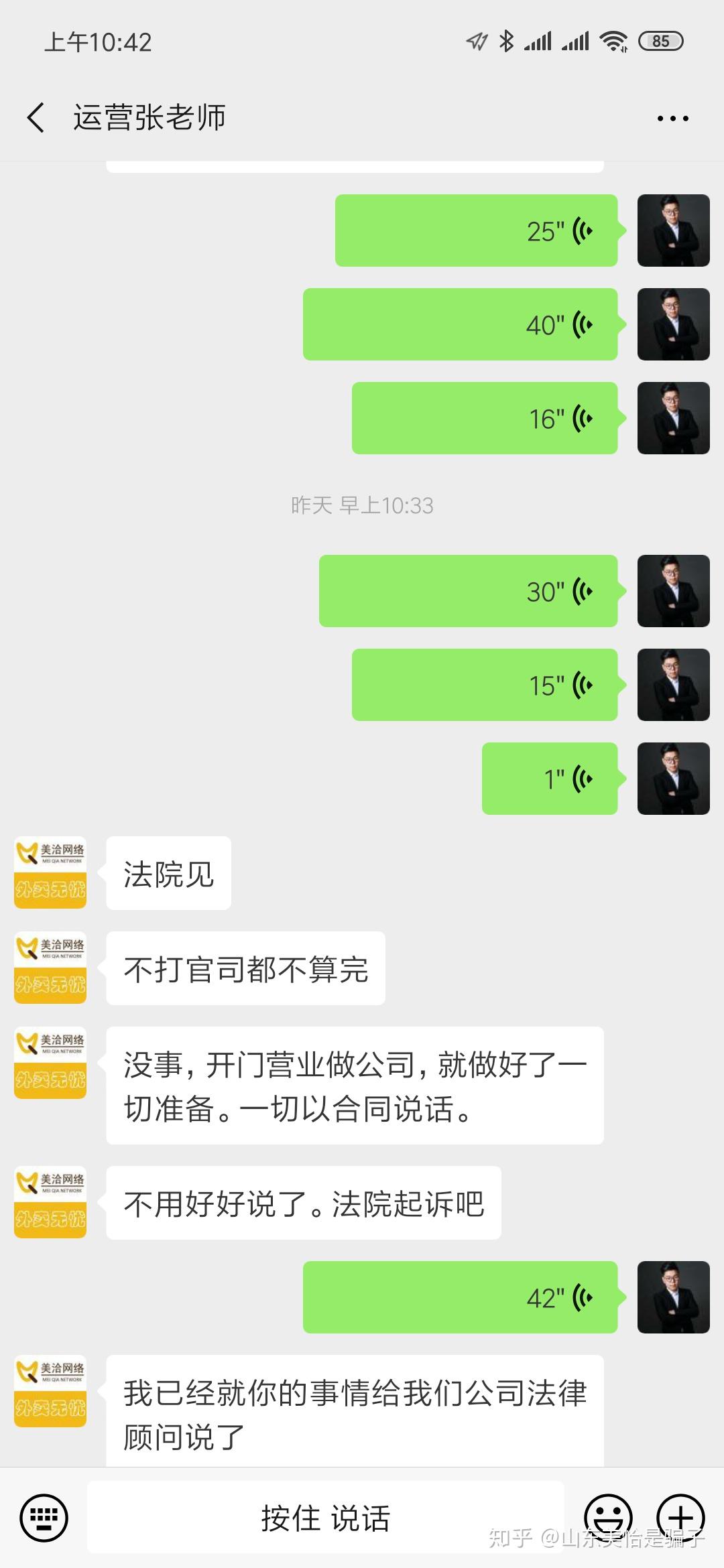Play the 40-second voice message

coord(460,324)
